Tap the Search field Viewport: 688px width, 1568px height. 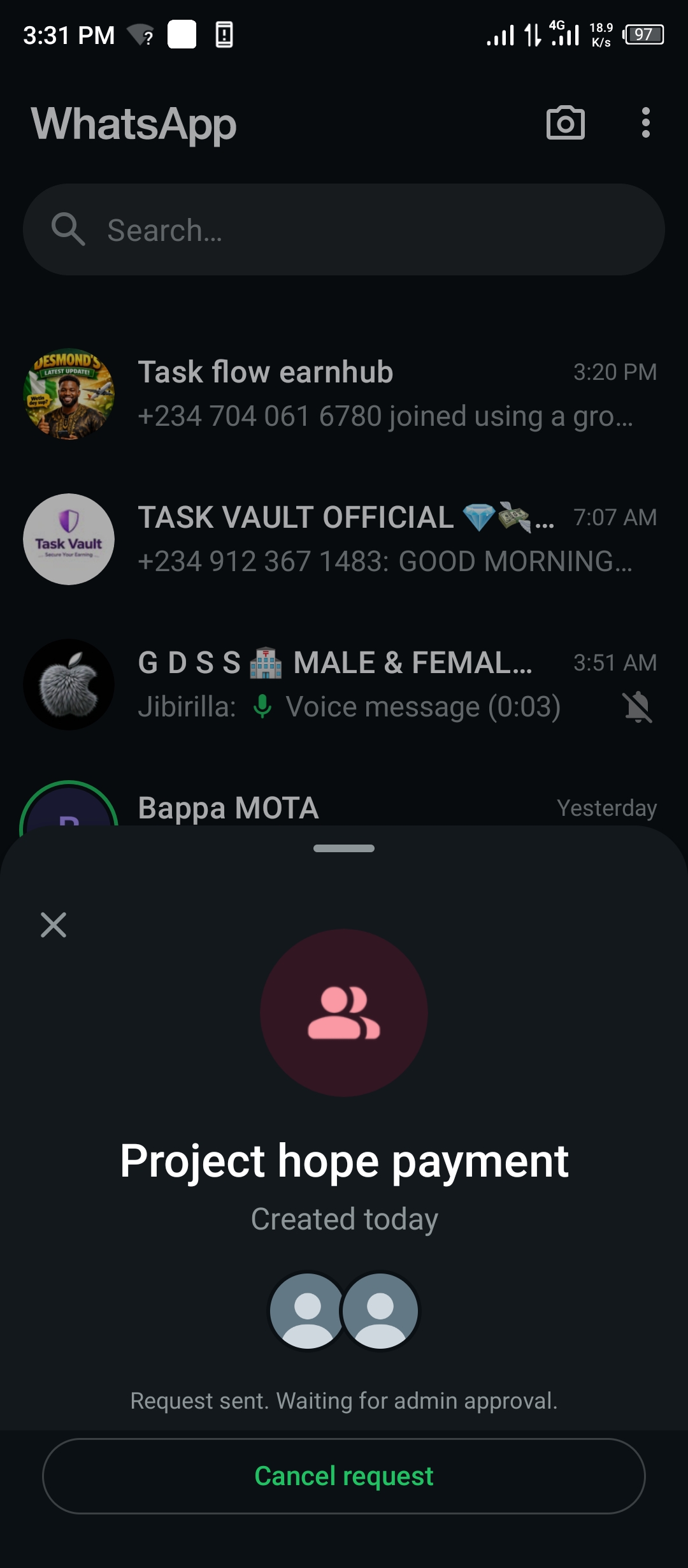pyautogui.click(x=344, y=229)
